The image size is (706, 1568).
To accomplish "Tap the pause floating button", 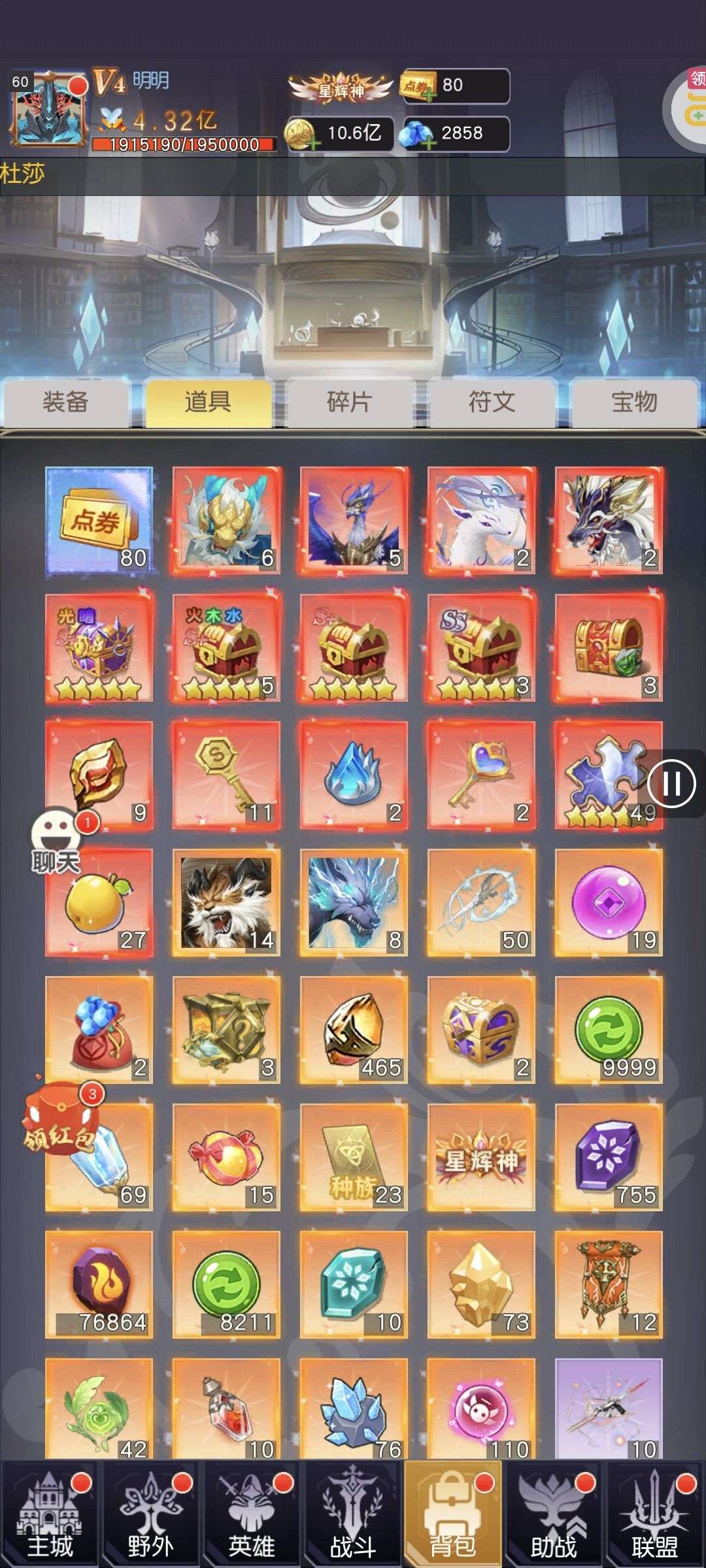I will coord(671,783).
